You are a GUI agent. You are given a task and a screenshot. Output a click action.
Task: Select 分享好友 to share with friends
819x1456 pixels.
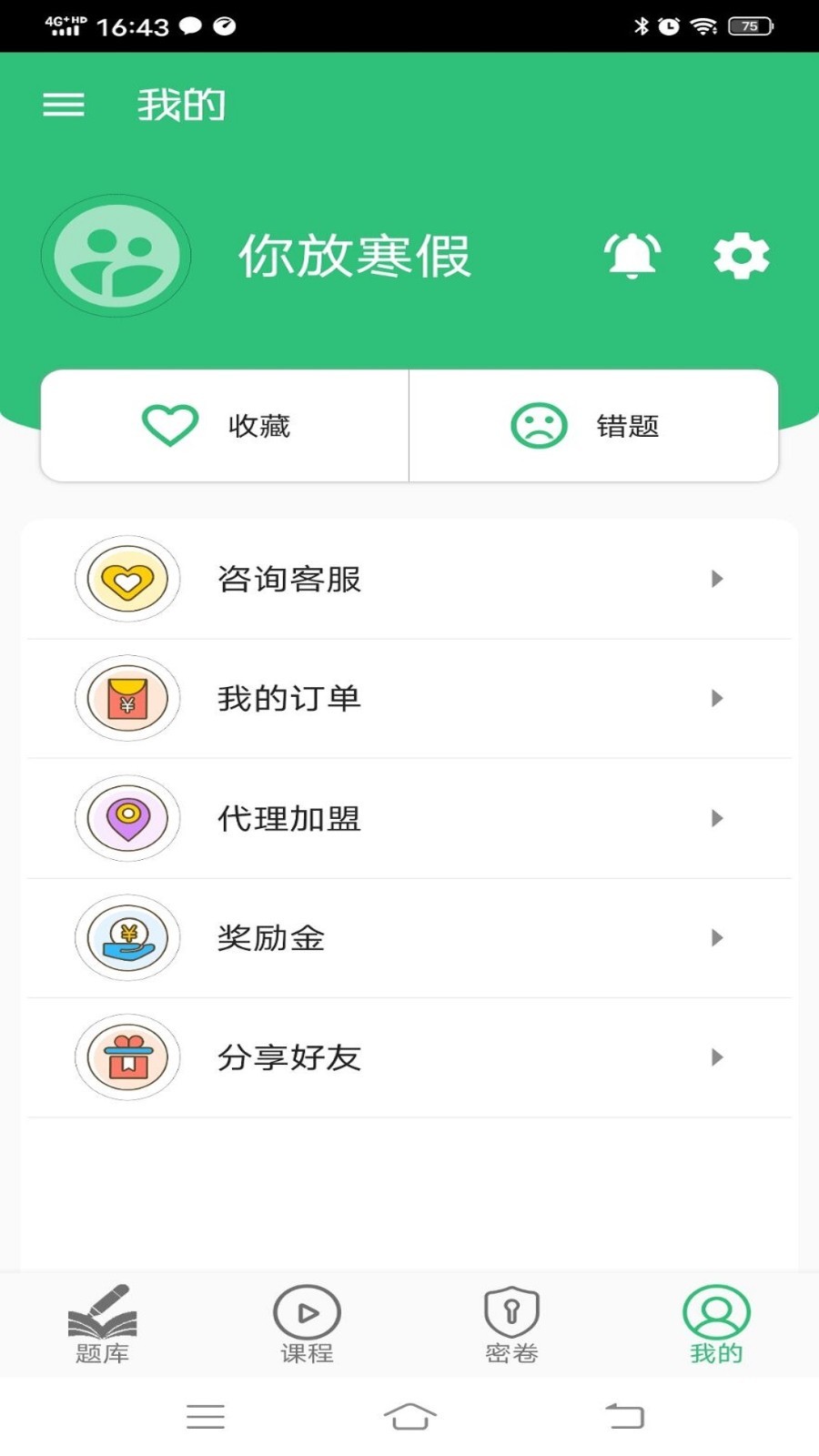point(409,1057)
